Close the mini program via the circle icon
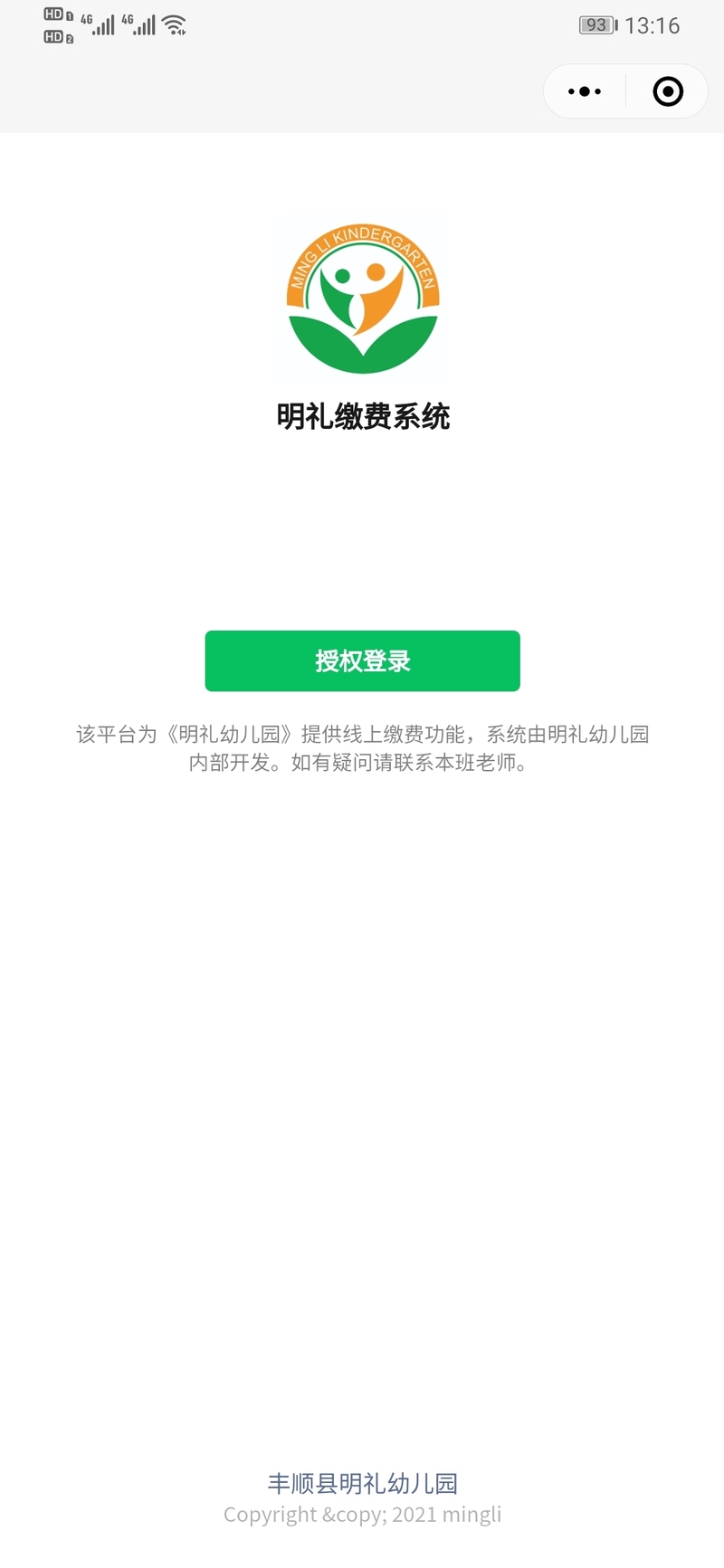The width and height of the screenshot is (724, 1568). point(668,91)
